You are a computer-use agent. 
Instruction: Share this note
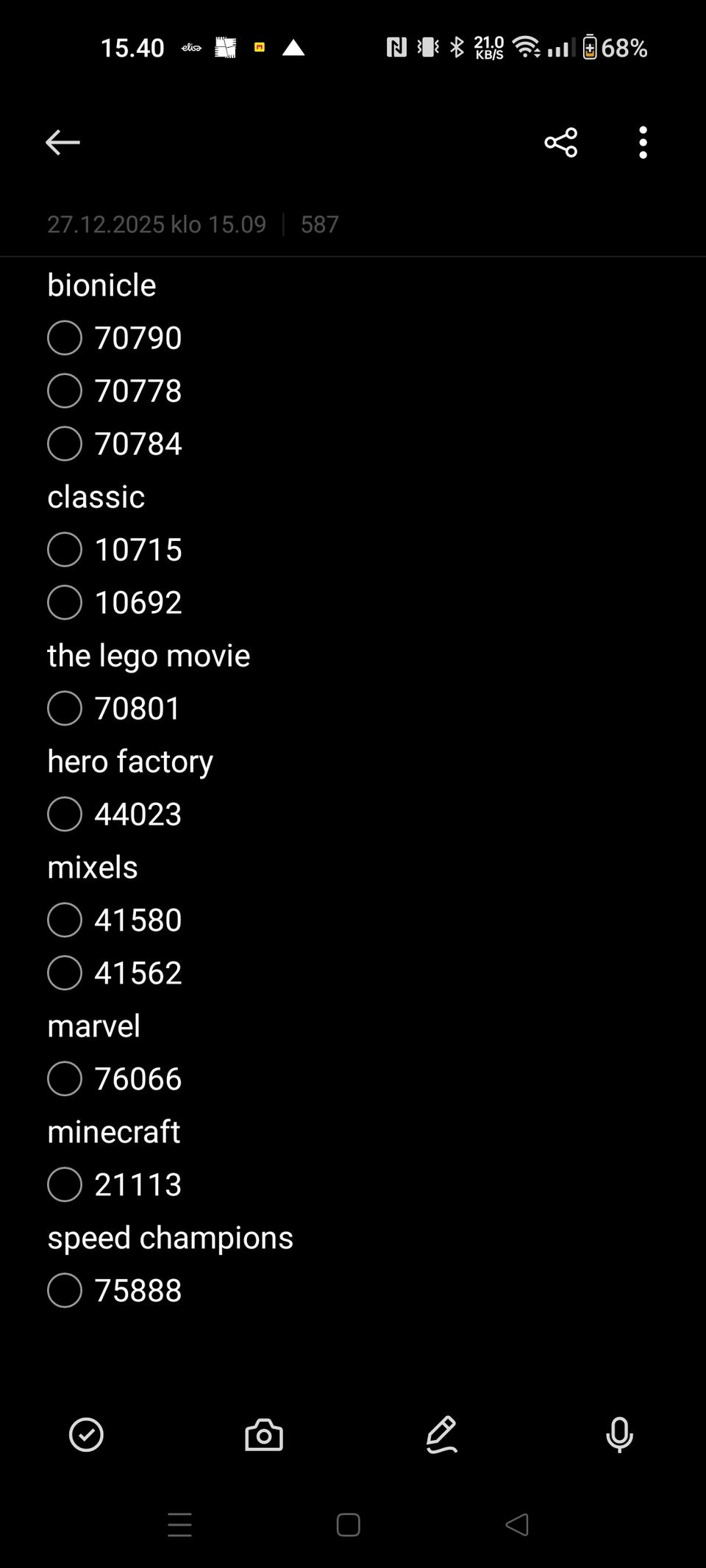pyautogui.click(x=560, y=142)
